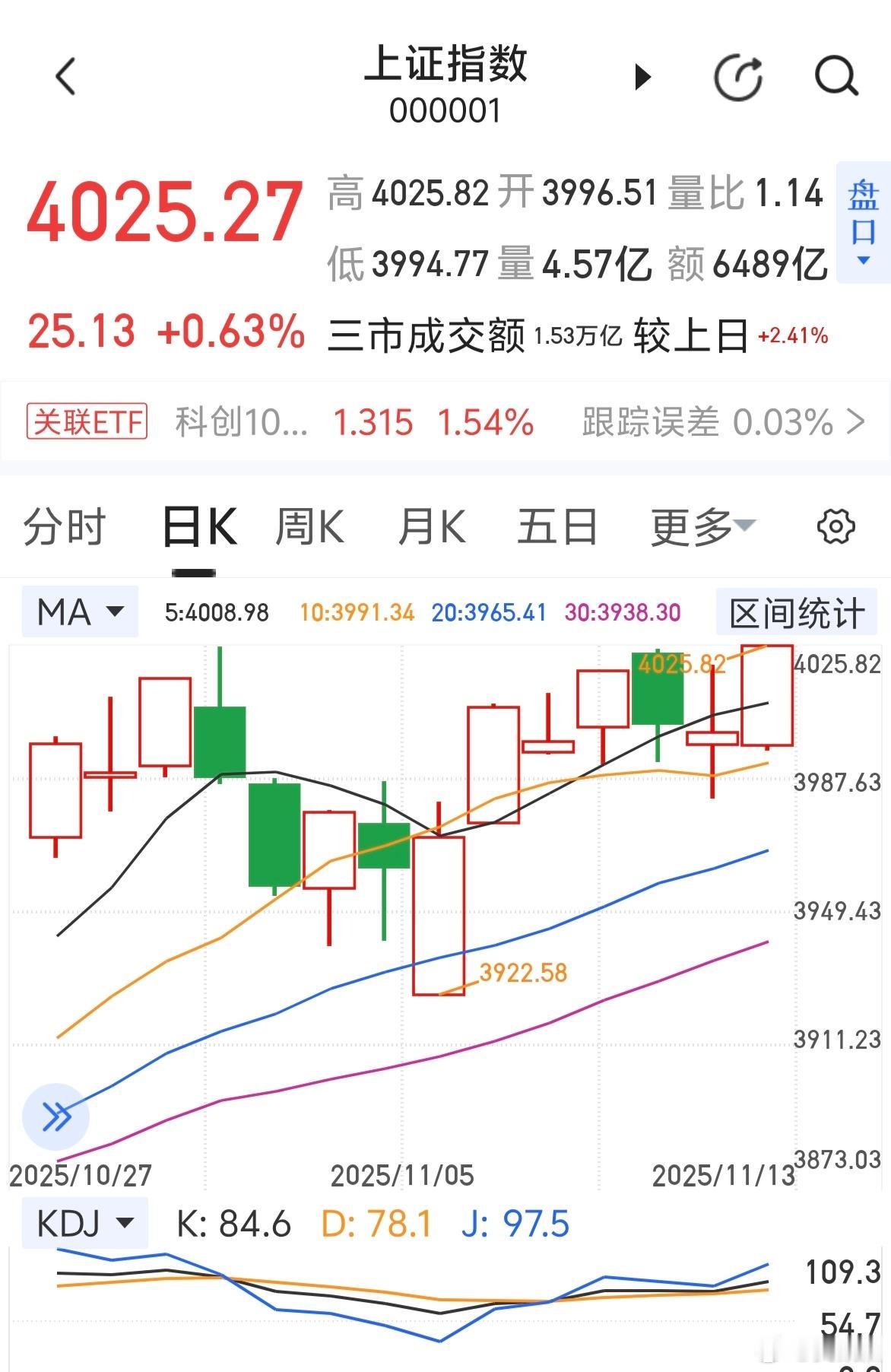Tap the 区间统计 button
Screen dimensions: 891x1372
click(797, 613)
